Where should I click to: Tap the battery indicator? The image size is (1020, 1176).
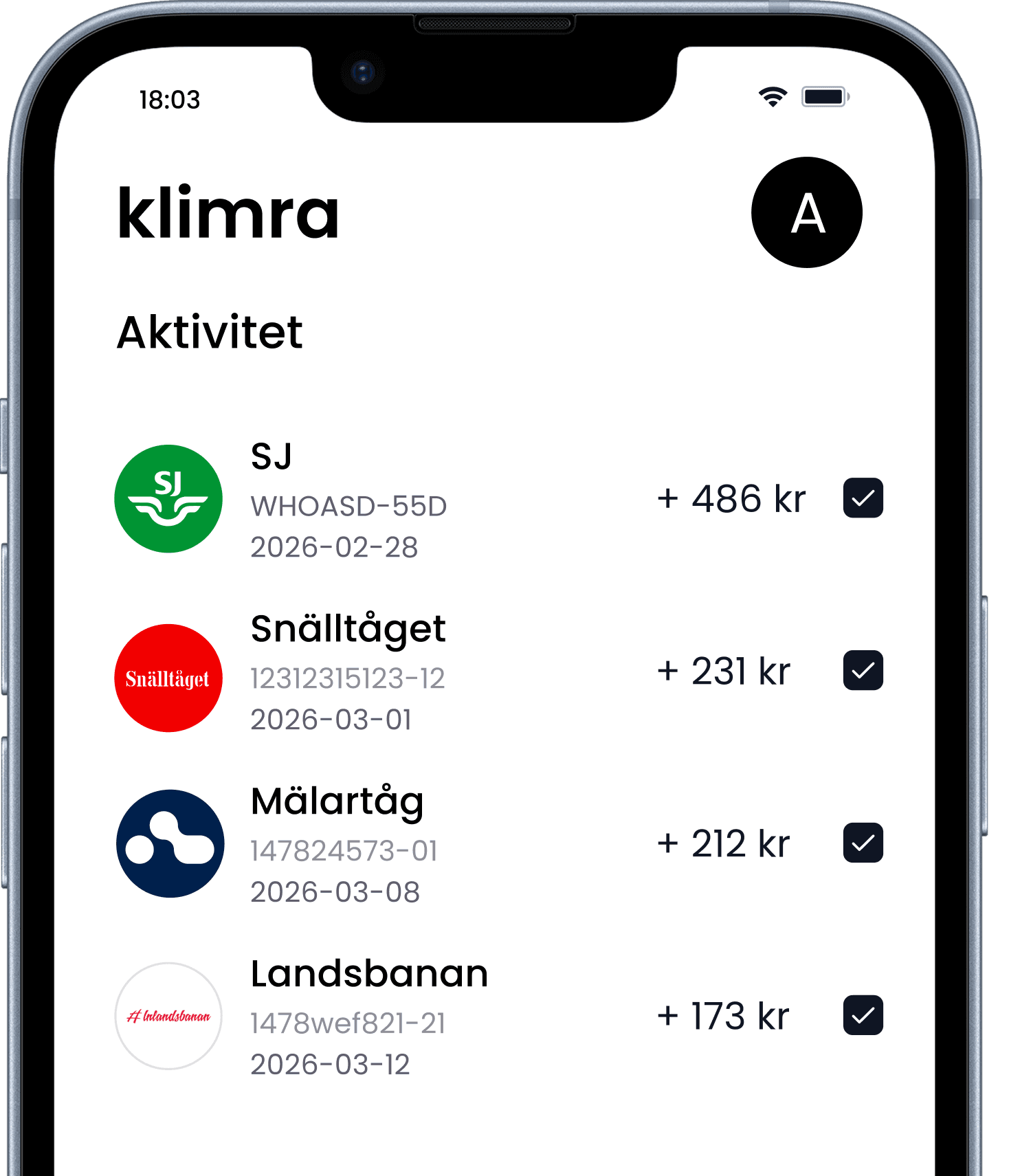coord(823,97)
